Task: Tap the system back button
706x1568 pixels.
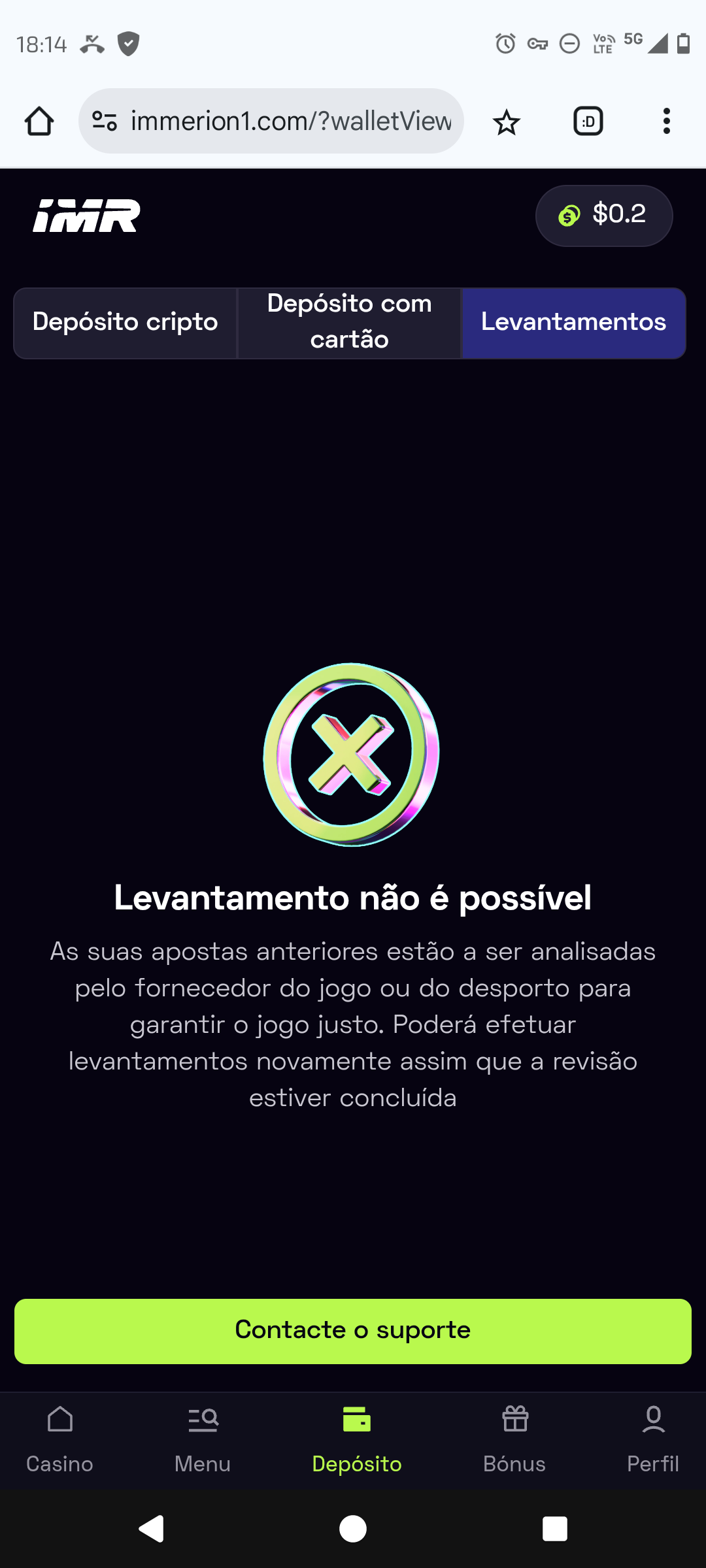Action: coord(152,1529)
